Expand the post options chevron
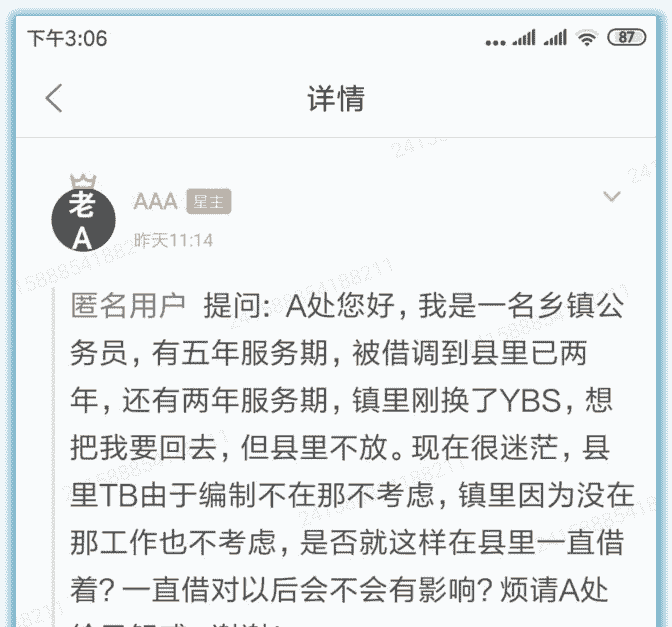This screenshot has height=627, width=672. pyautogui.click(x=612, y=197)
